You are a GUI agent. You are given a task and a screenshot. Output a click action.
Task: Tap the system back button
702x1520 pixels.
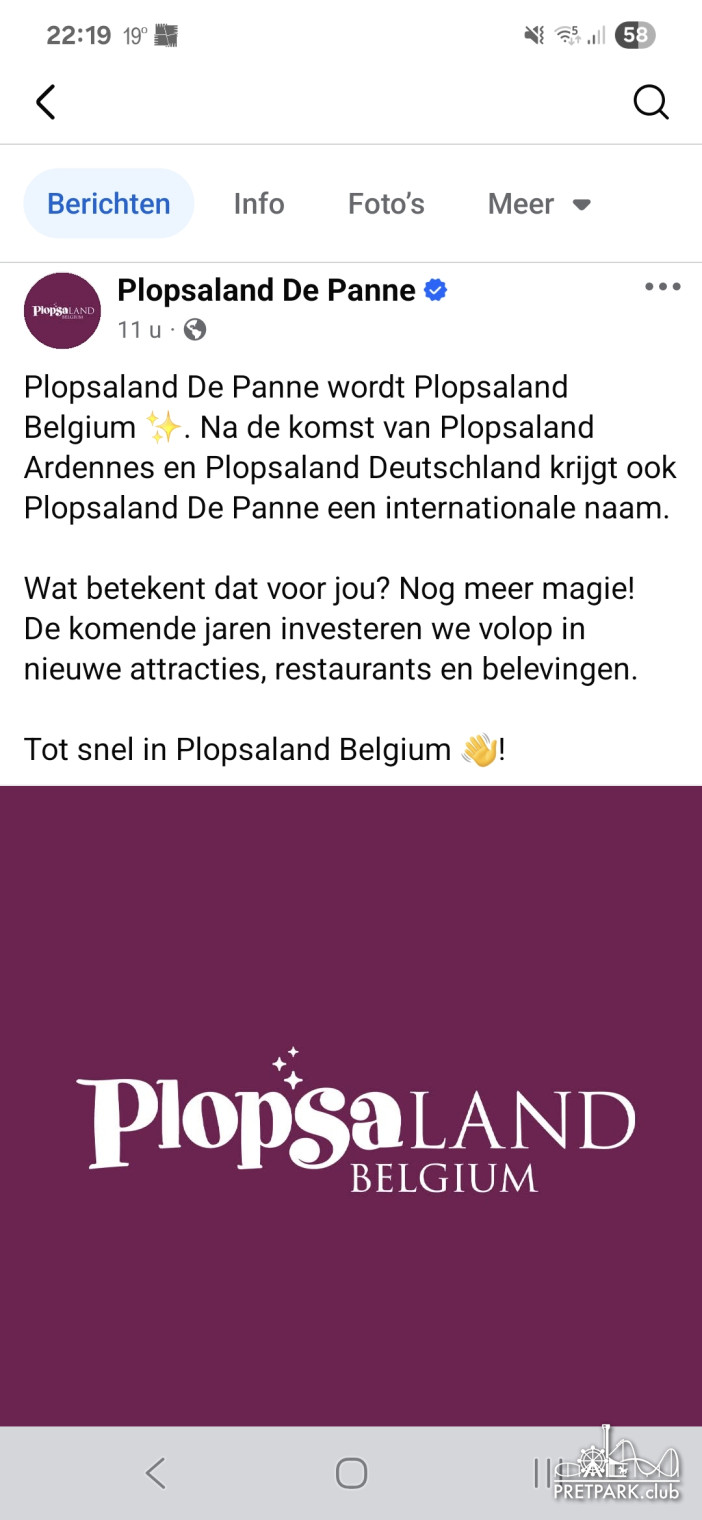tap(155, 1472)
